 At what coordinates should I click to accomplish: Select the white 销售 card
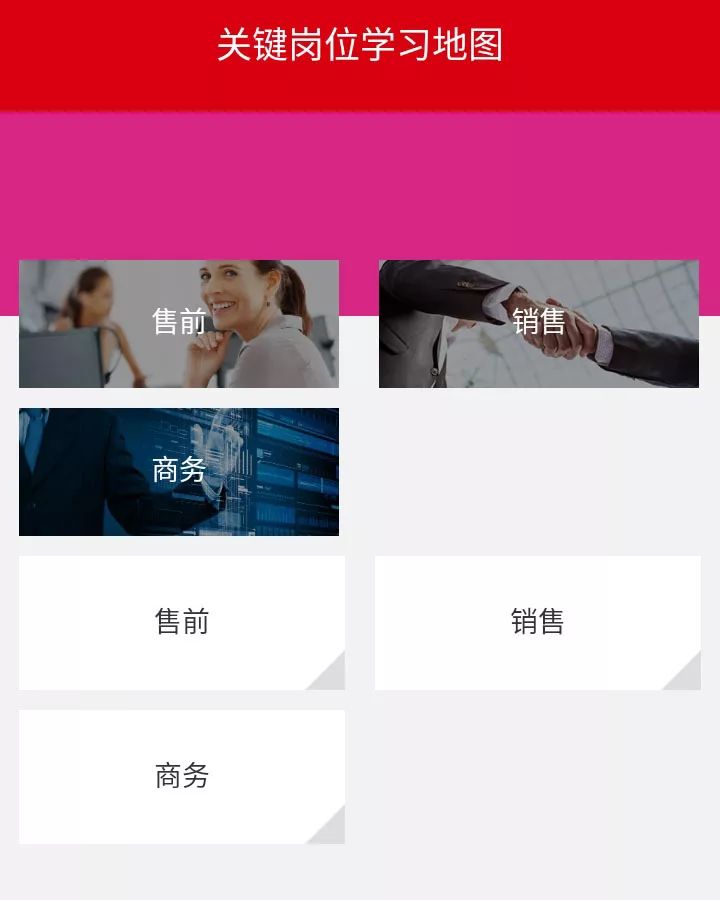point(537,622)
